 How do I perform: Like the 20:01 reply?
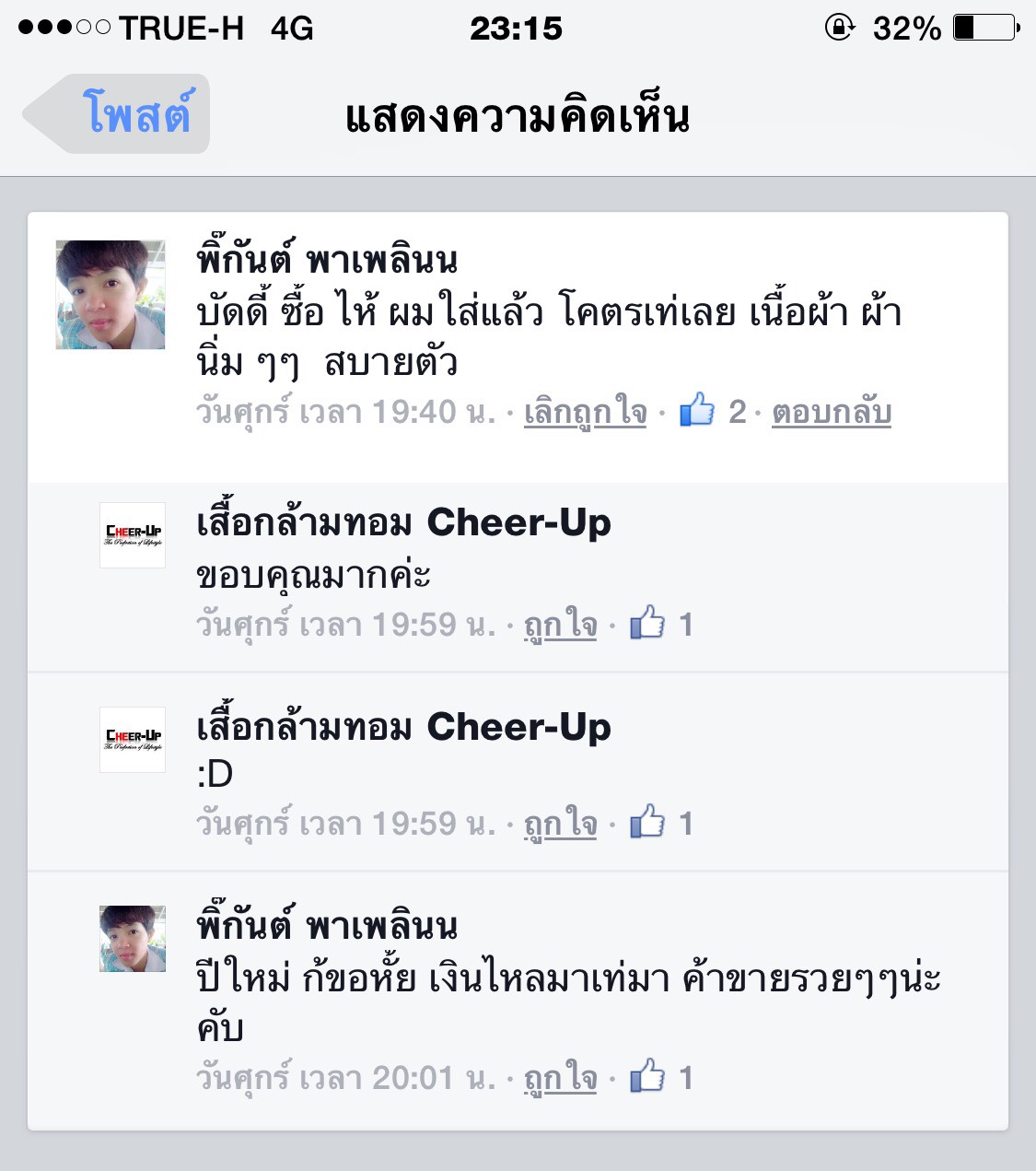tap(560, 1078)
